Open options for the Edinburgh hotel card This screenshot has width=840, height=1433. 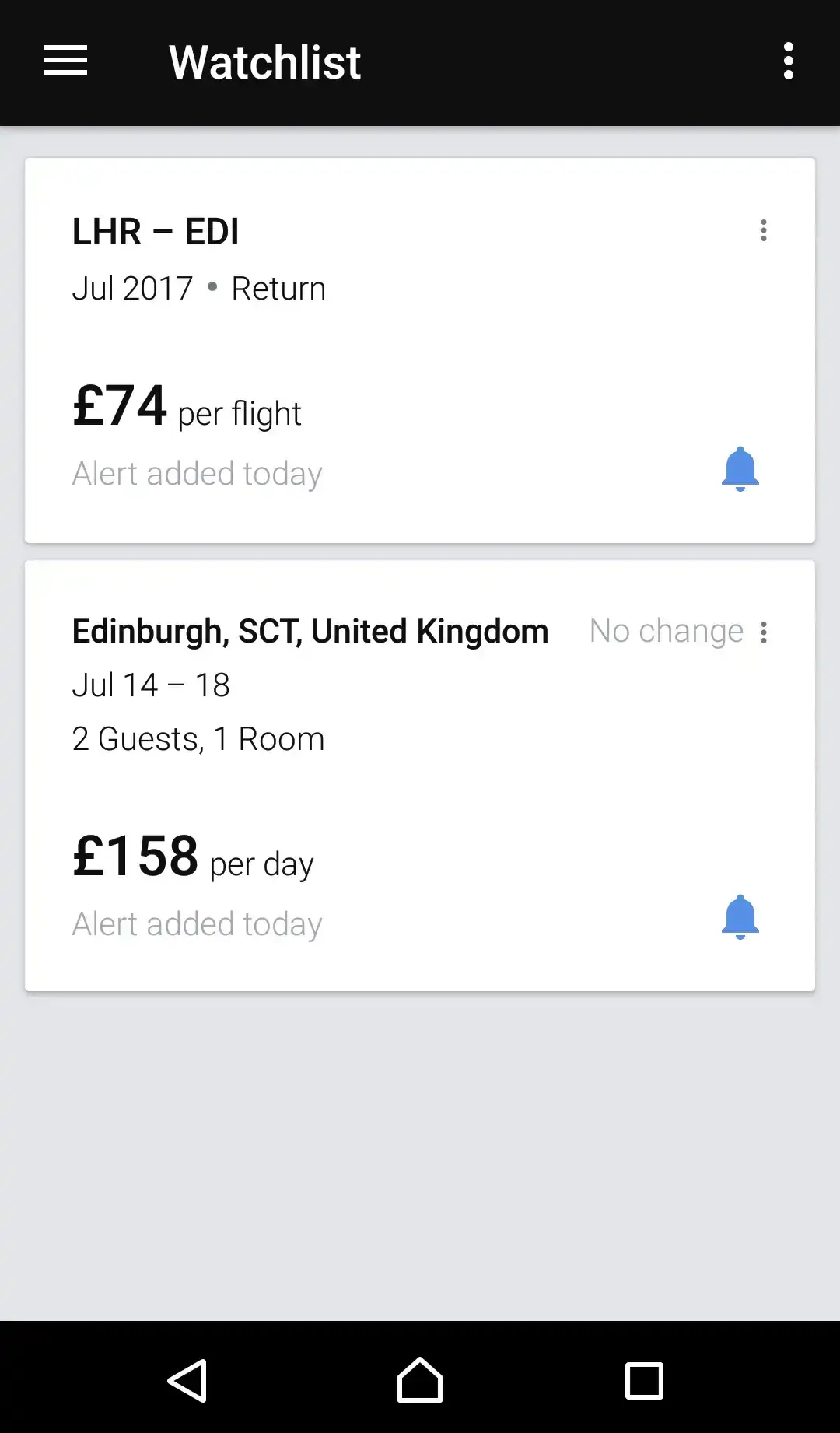pos(764,632)
